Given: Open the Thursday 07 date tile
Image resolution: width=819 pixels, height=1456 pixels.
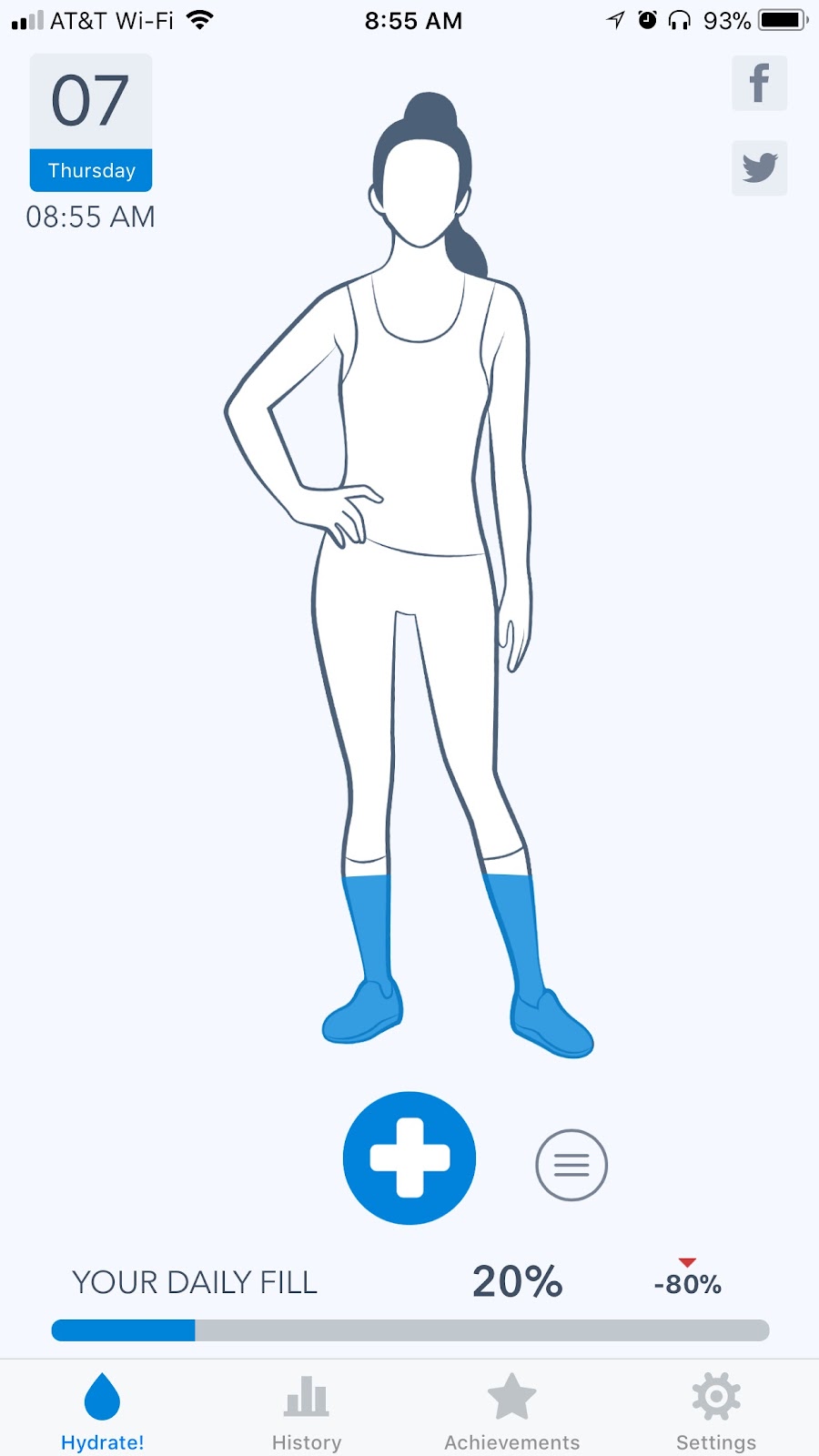Looking at the screenshot, I should tap(91, 123).
